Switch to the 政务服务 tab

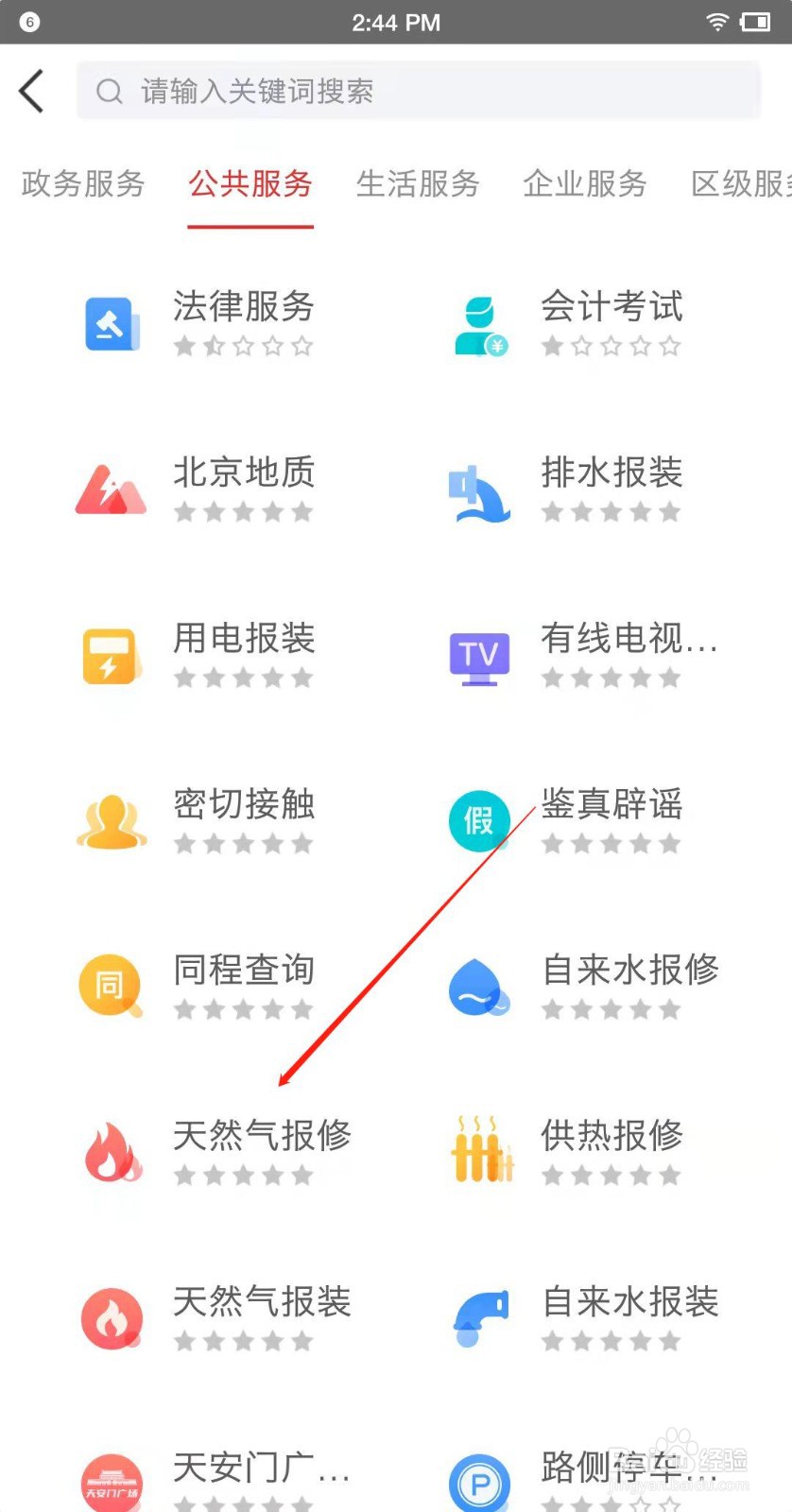point(82,185)
